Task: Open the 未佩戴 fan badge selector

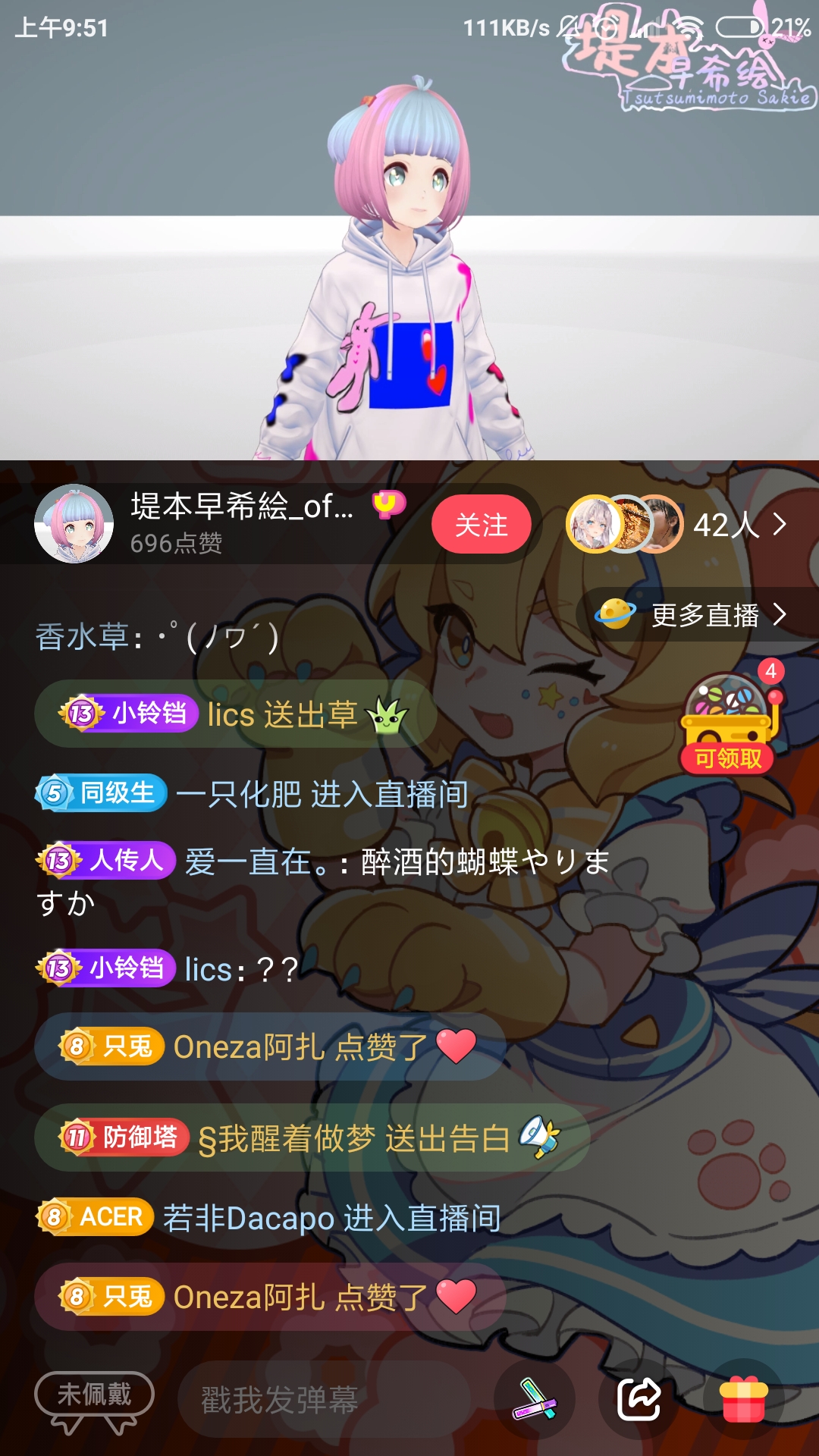Action: click(94, 1397)
